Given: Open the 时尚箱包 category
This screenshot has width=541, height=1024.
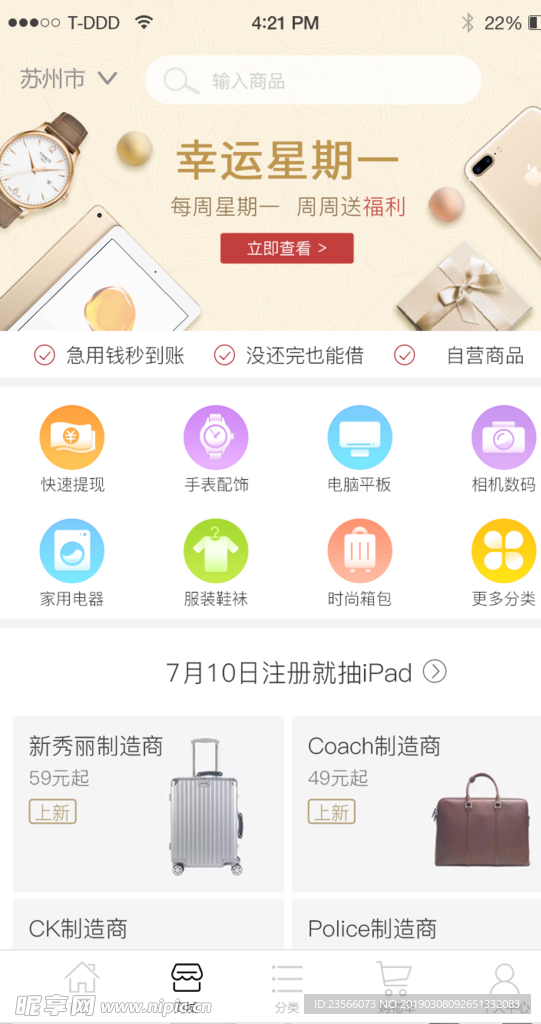Looking at the screenshot, I should tap(359, 563).
